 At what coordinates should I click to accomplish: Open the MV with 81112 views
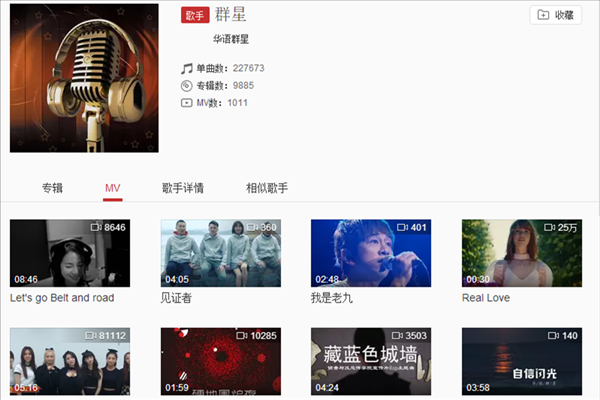(69, 362)
